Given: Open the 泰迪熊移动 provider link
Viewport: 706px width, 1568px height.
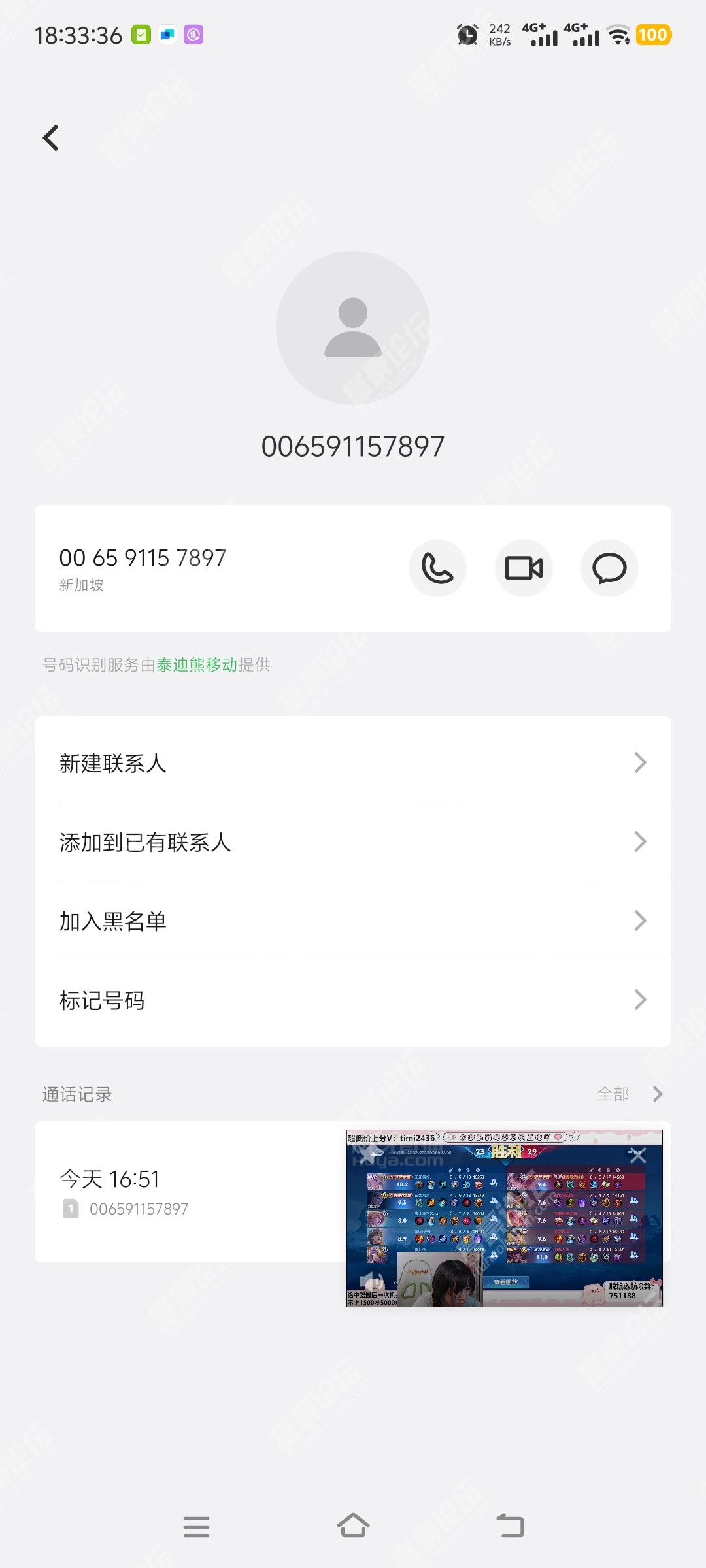Looking at the screenshot, I should point(197,664).
